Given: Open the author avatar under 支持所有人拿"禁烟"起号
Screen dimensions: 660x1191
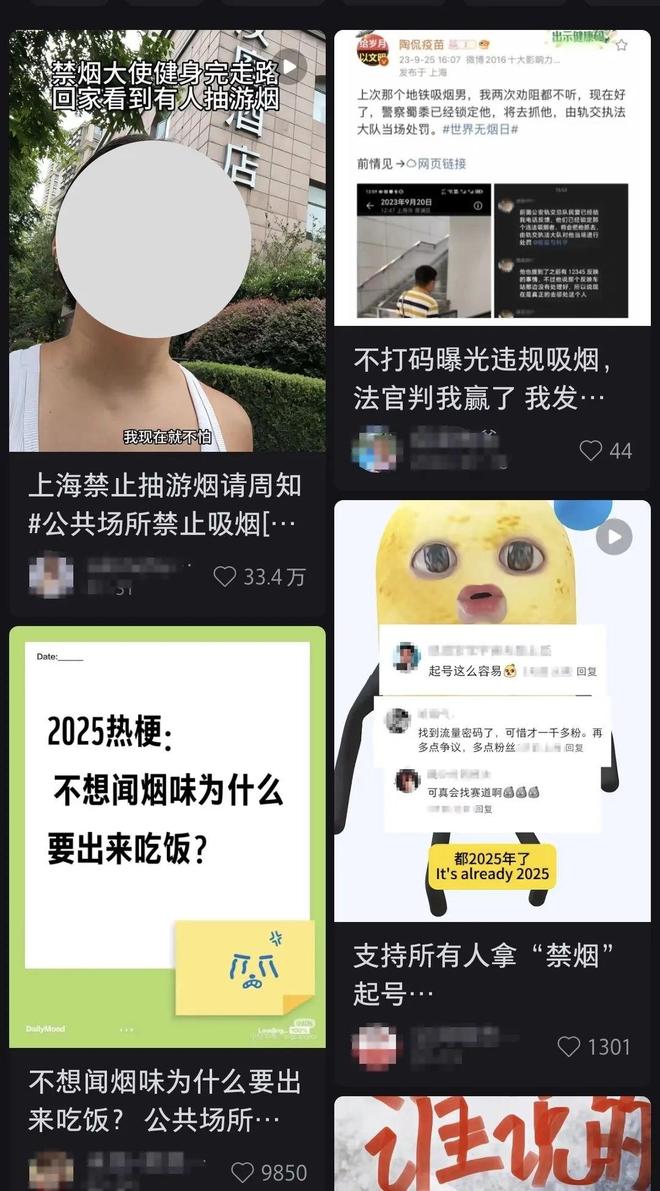Looking at the screenshot, I should (374, 1046).
